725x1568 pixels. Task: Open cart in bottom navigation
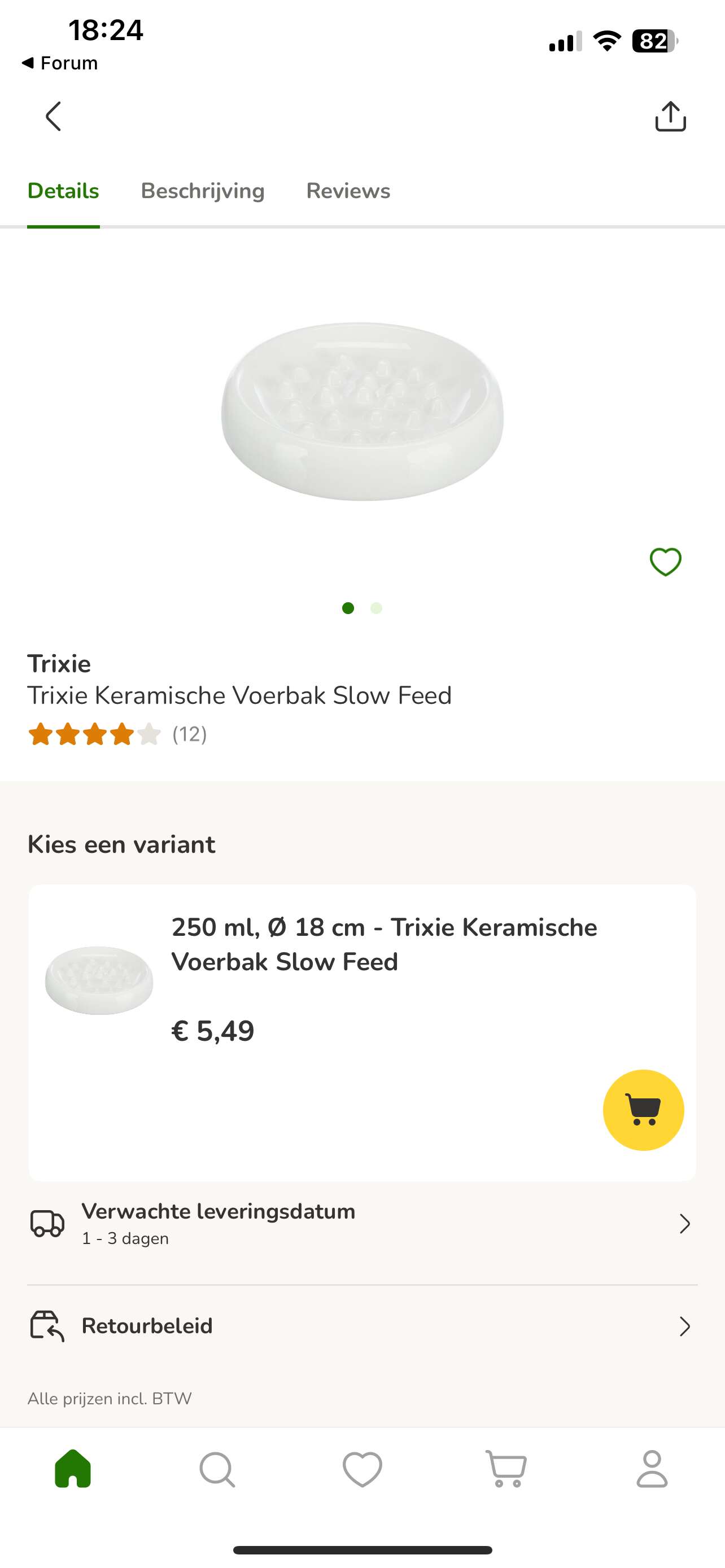click(506, 1469)
